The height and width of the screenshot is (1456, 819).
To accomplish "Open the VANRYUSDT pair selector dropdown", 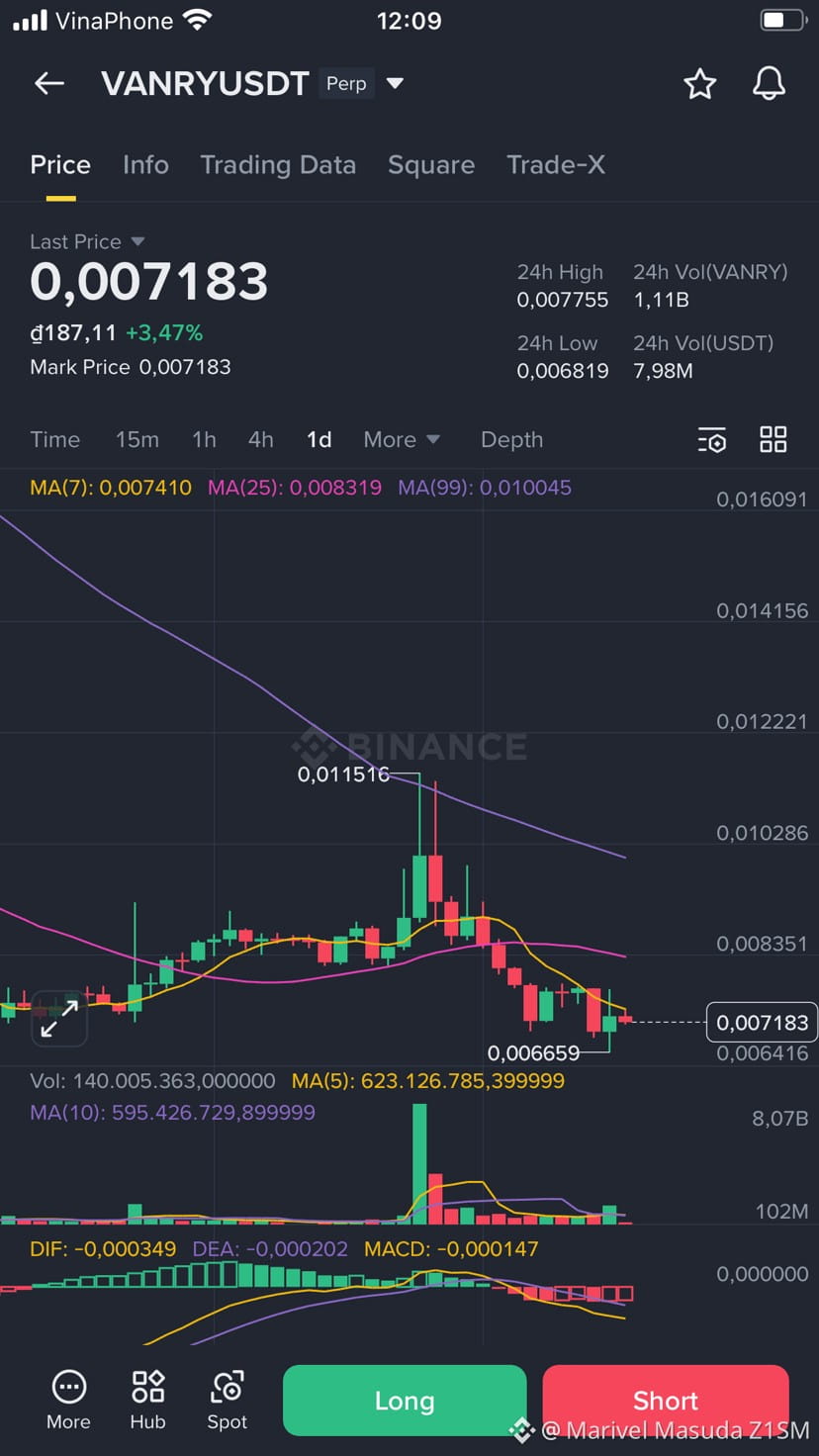I will click(395, 84).
